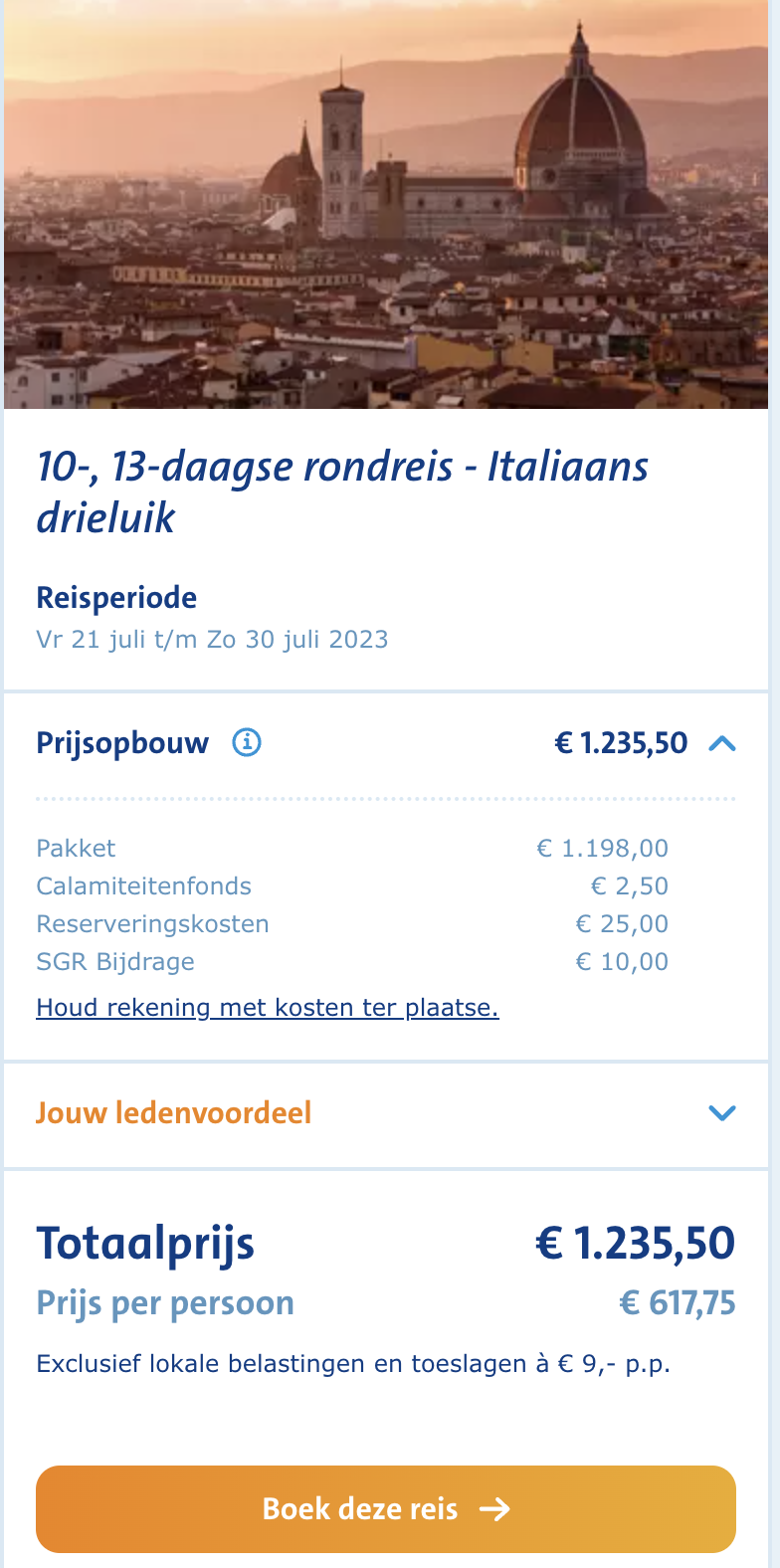Collapse the Prijsopbouw price breakdown

(x=722, y=743)
